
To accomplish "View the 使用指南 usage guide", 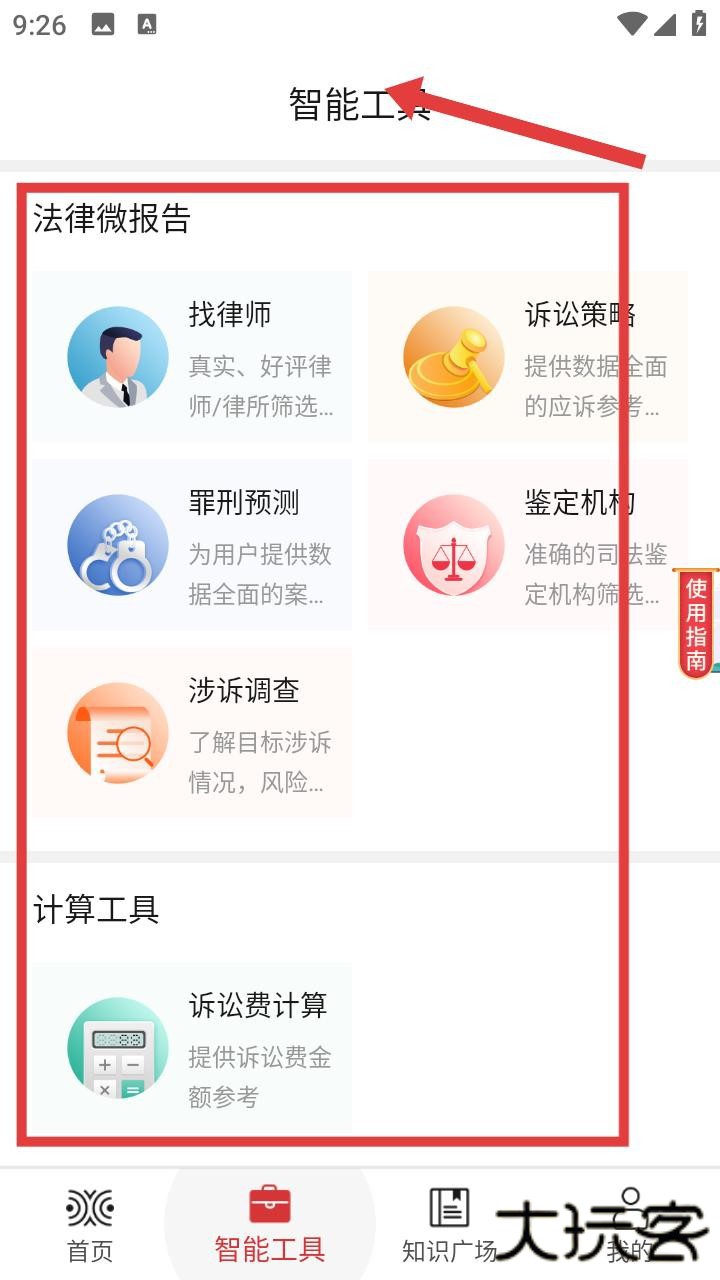I will (x=696, y=623).
